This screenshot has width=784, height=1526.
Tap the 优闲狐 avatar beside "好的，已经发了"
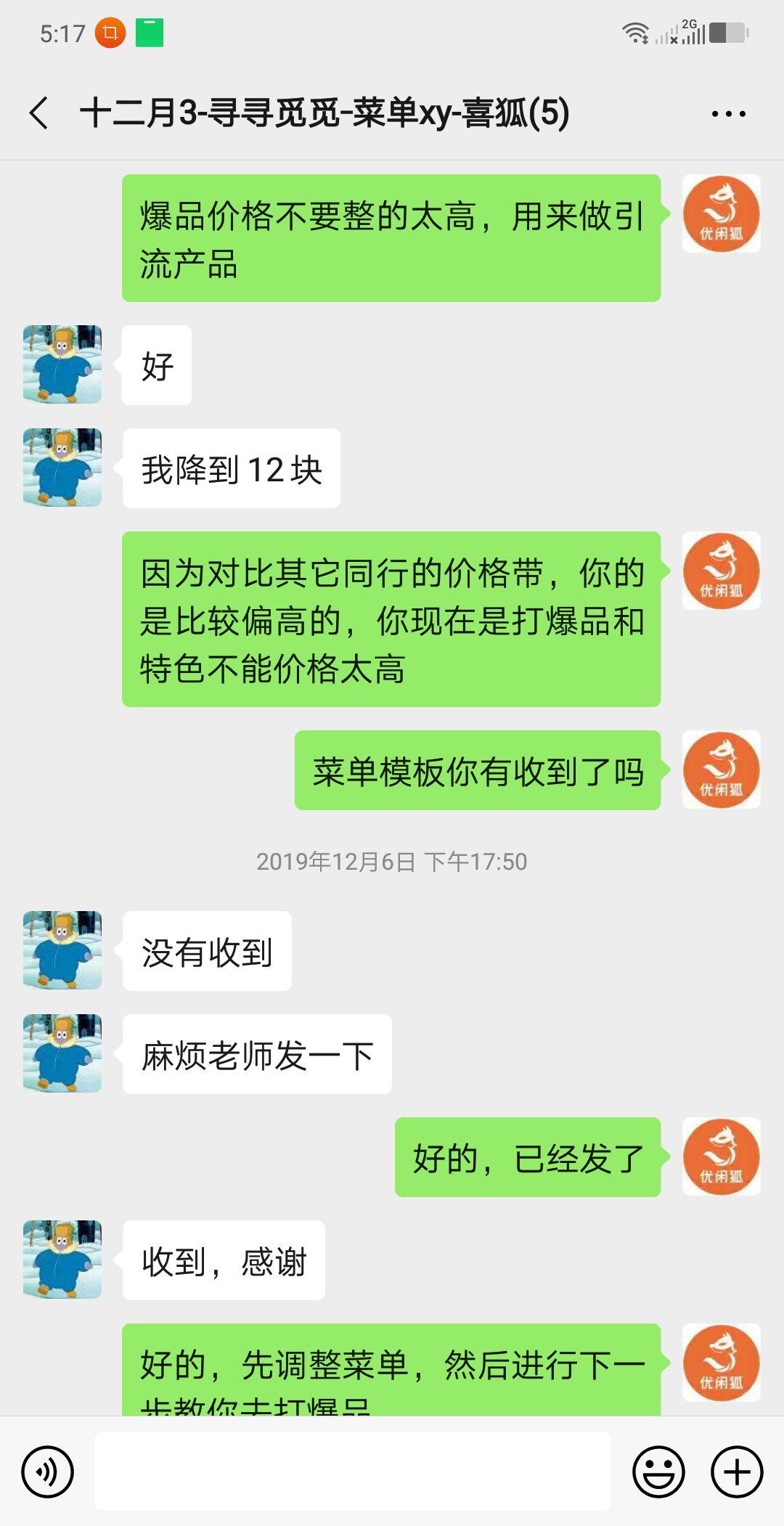click(721, 1156)
